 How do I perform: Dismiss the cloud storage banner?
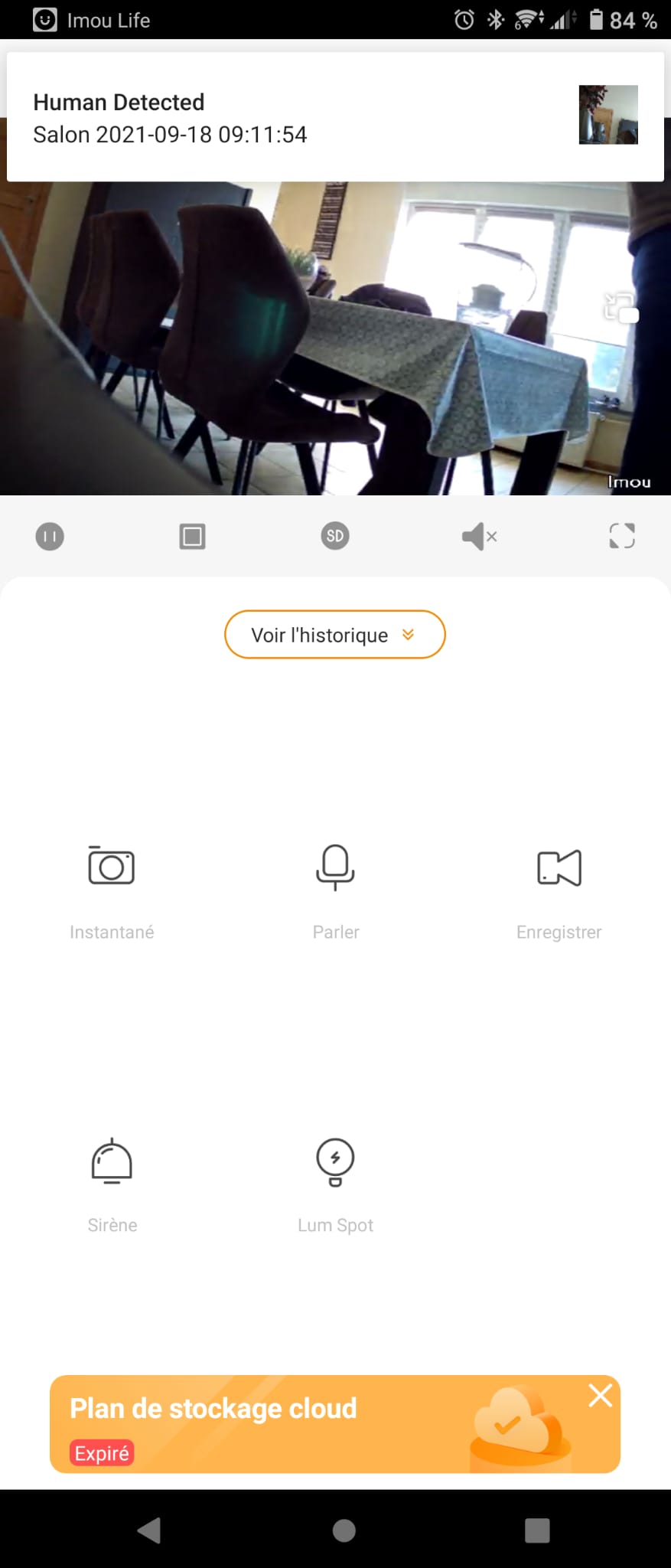tap(600, 1395)
